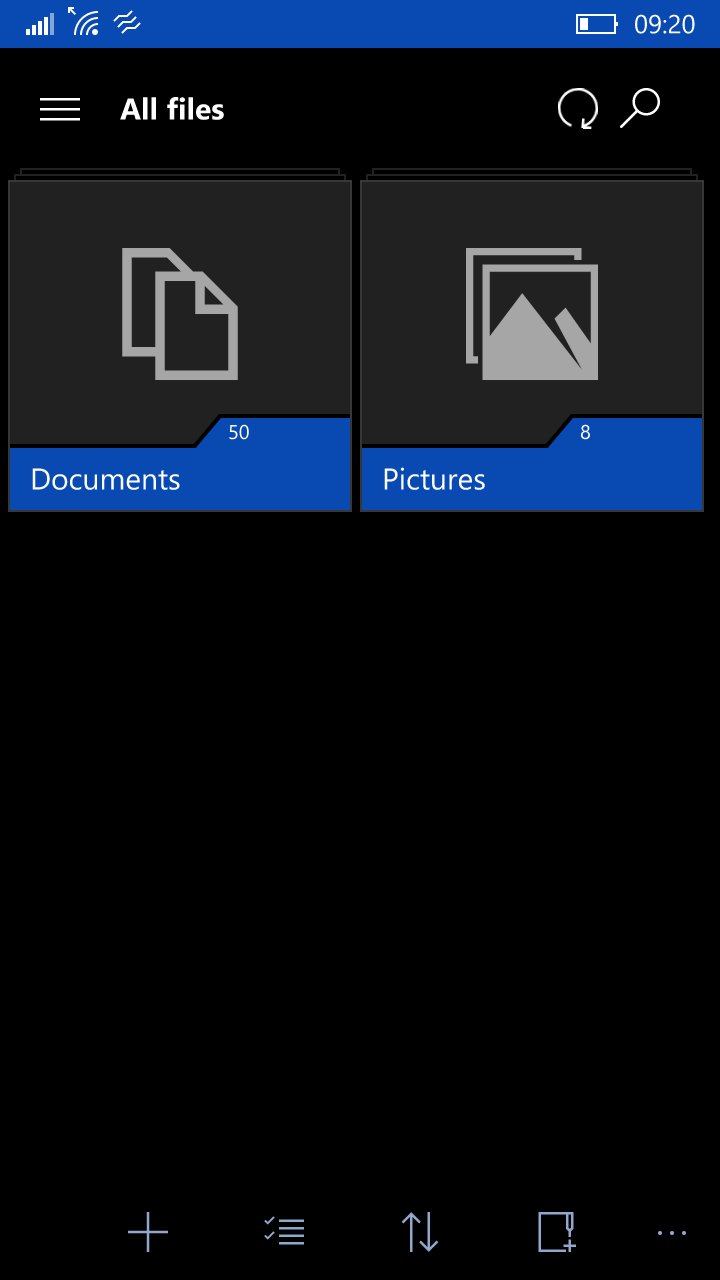Open the sort order options

click(420, 1232)
